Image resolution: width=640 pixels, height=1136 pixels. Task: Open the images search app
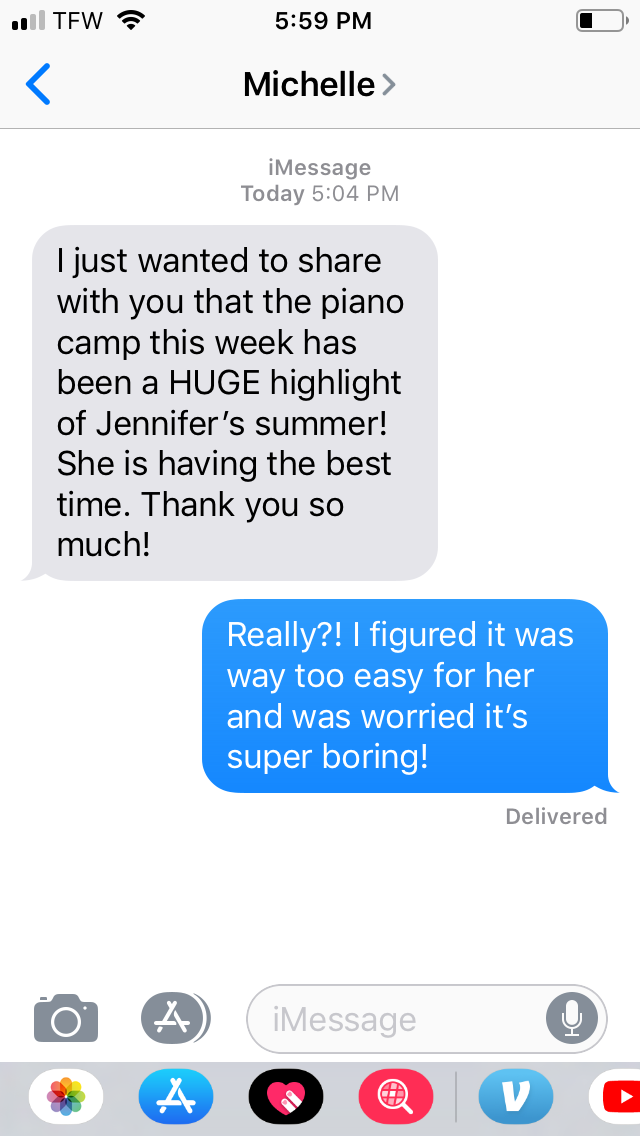(396, 1097)
